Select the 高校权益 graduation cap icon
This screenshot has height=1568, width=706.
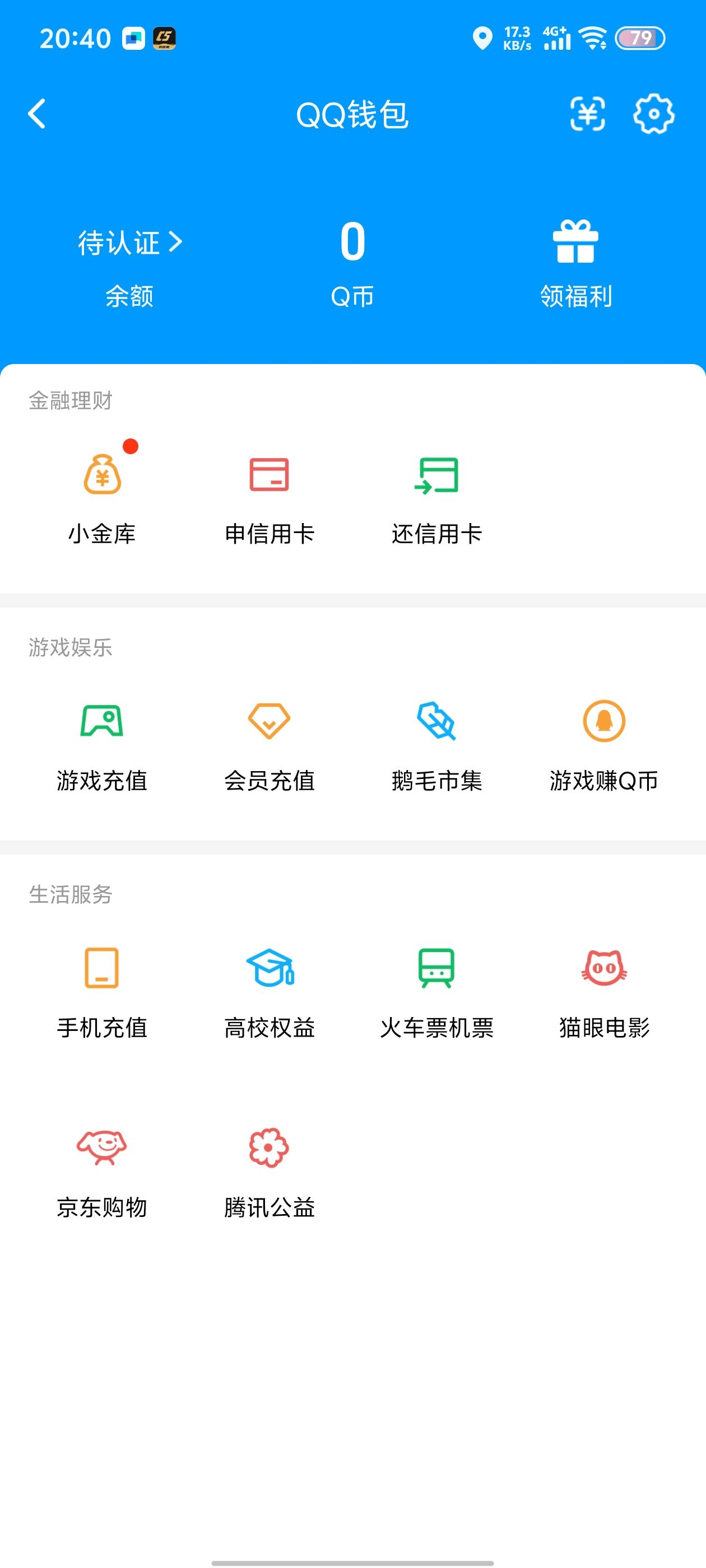pyautogui.click(x=270, y=974)
